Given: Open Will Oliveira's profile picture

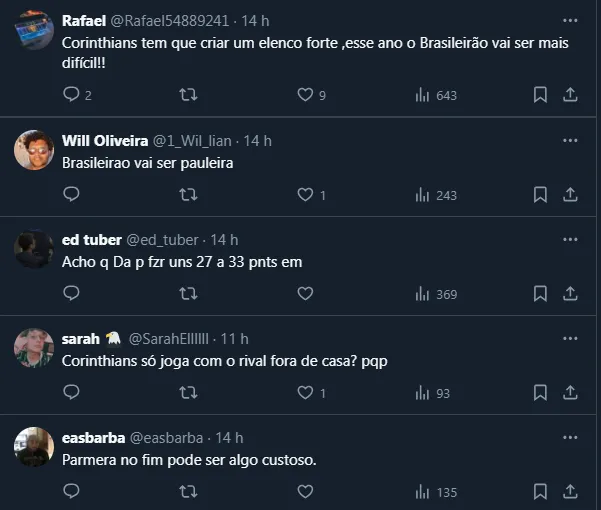Looking at the screenshot, I should (34, 150).
